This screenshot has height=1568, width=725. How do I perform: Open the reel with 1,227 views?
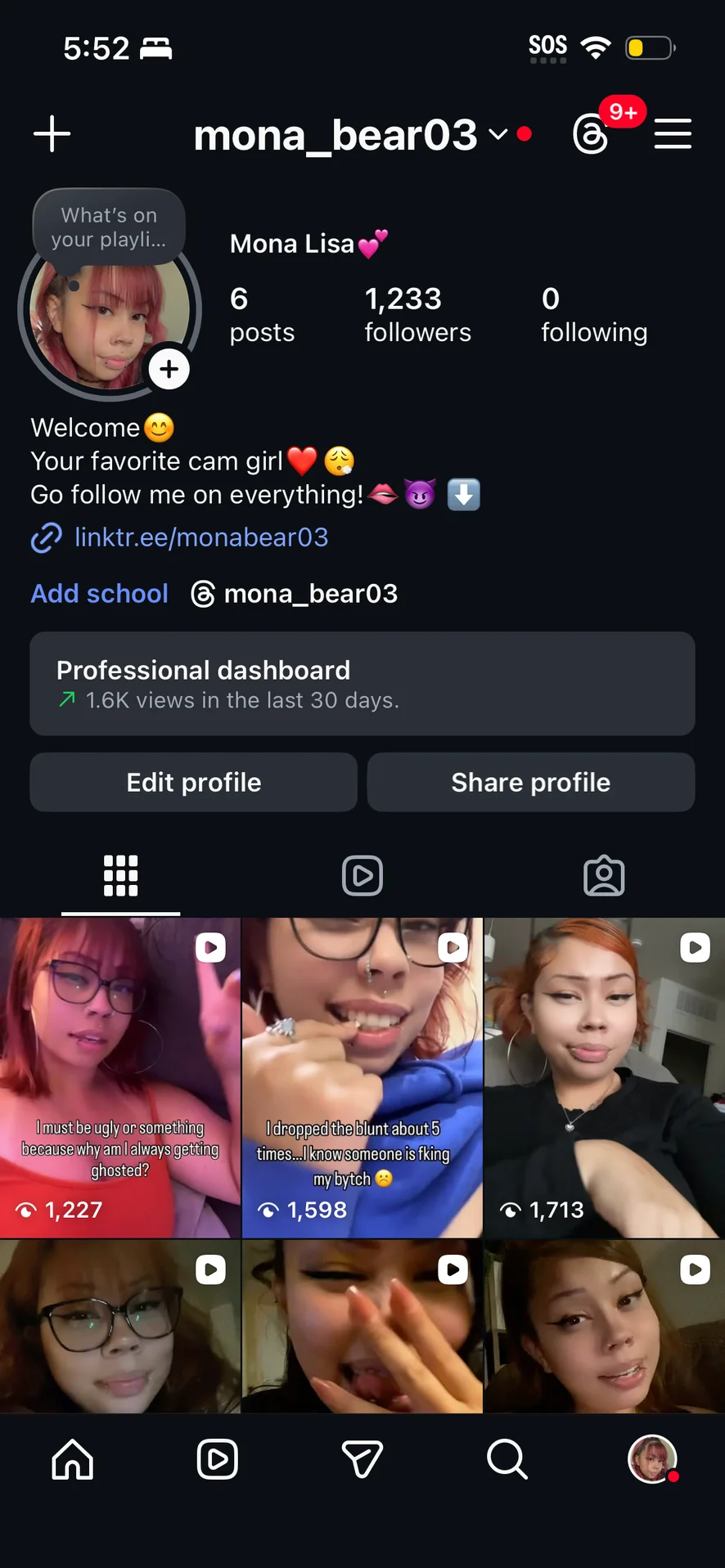120,1077
